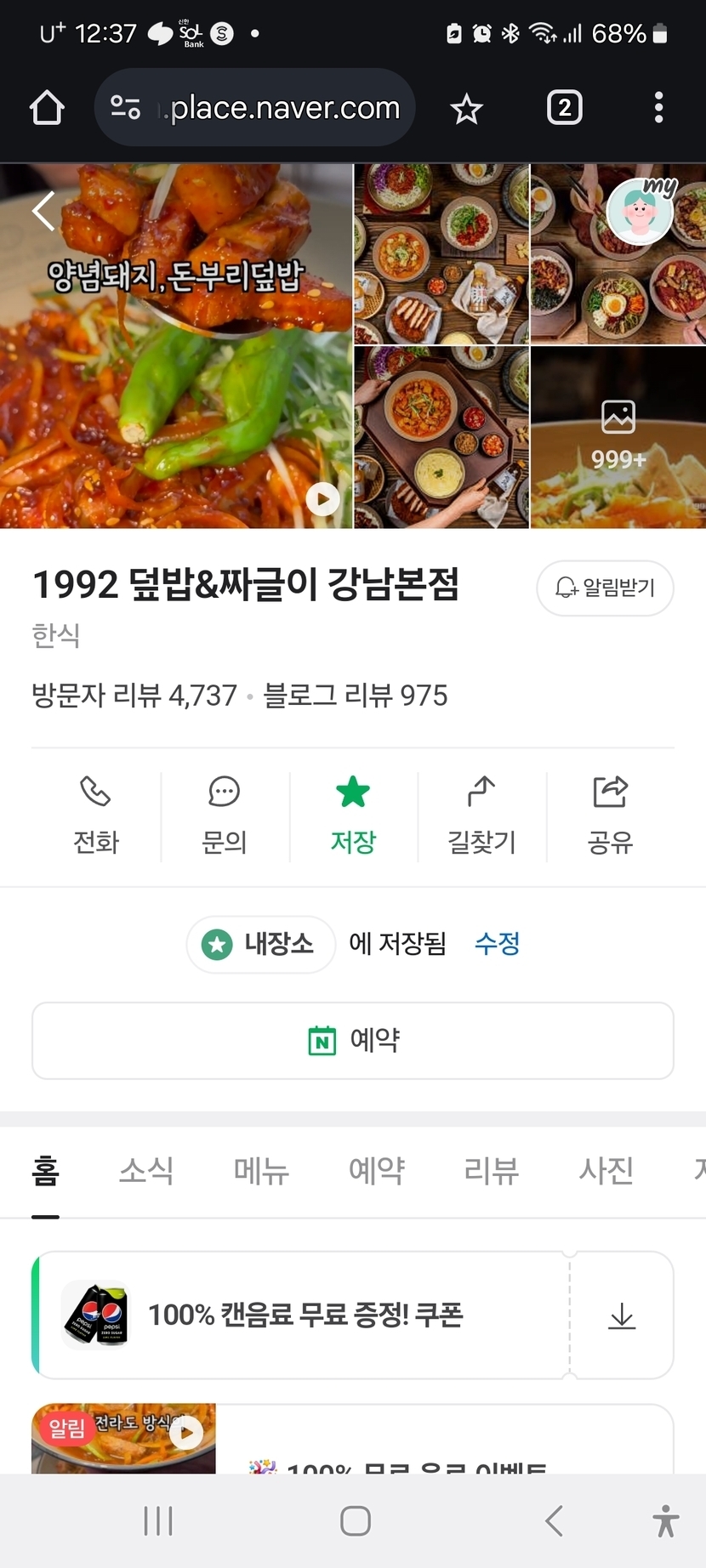Download the 100% 캔음료 무료 증정 coupon
Screen dimensions: 706x1568
click(x=622, y=1315)
